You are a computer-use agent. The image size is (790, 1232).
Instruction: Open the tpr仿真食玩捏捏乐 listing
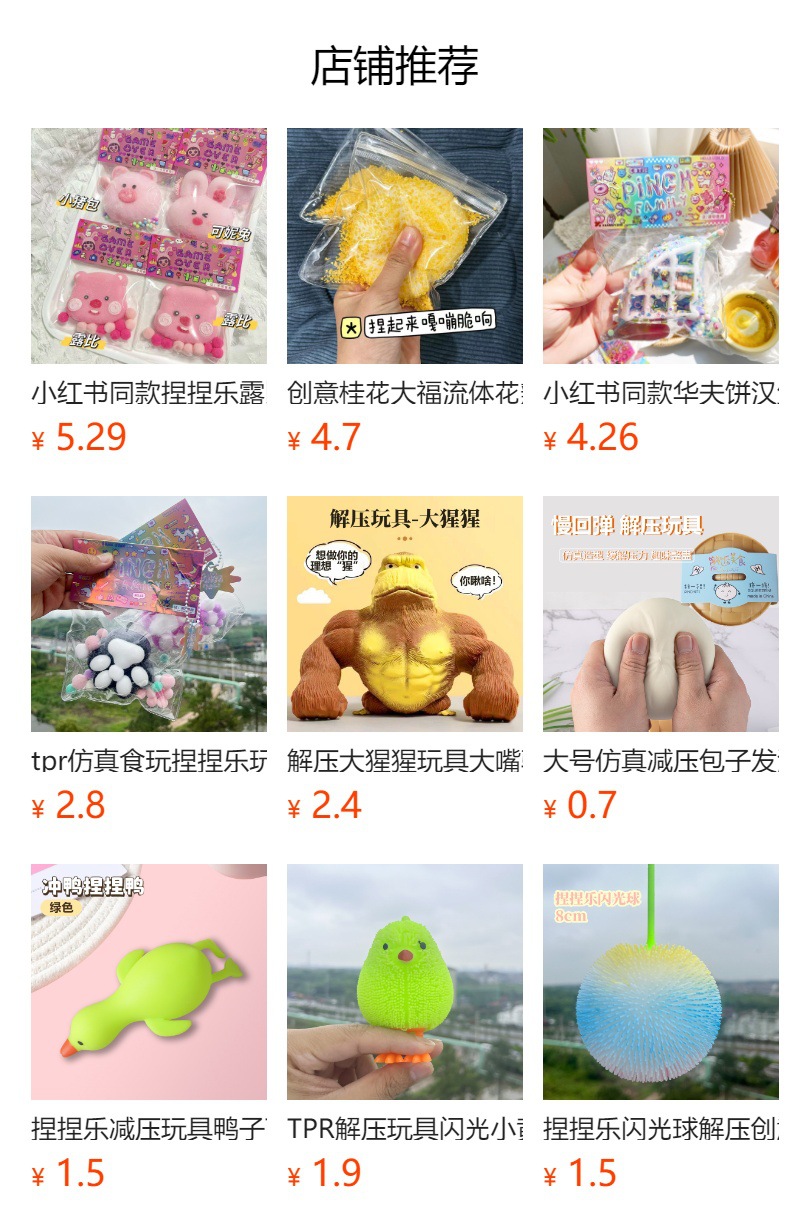[149, 614]
